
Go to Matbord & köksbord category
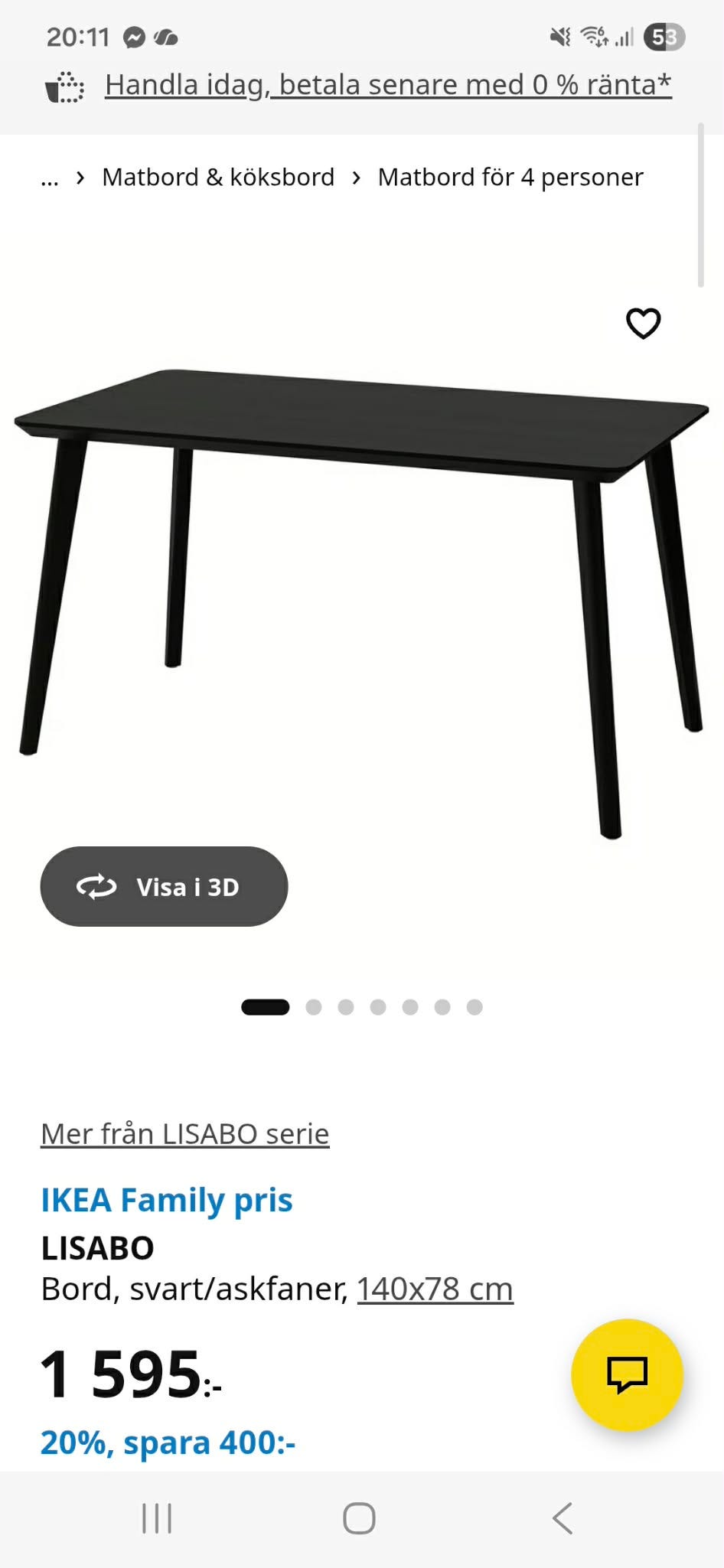(x=218, y=177)
